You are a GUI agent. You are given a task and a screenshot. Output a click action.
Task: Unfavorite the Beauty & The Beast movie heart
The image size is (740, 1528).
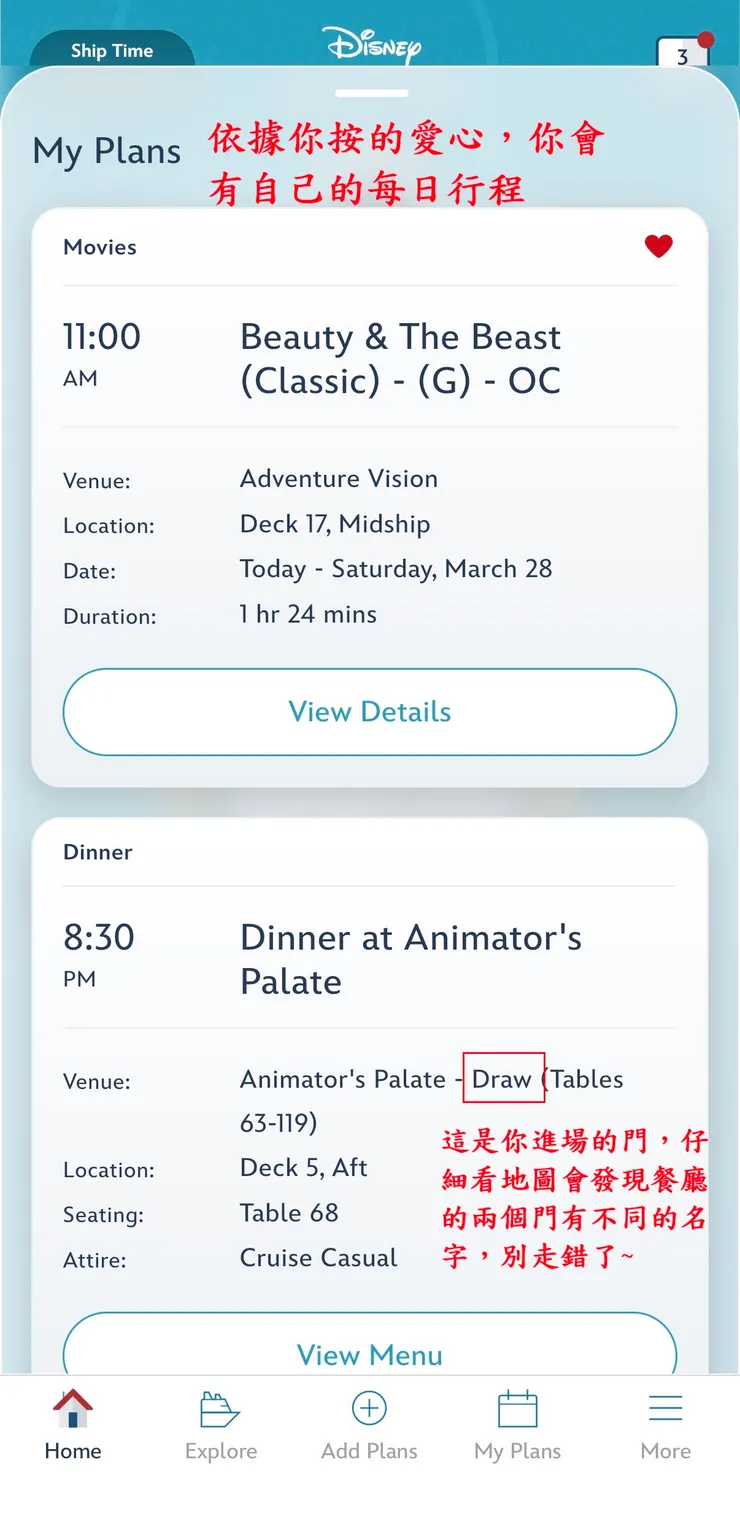(658, 246)
